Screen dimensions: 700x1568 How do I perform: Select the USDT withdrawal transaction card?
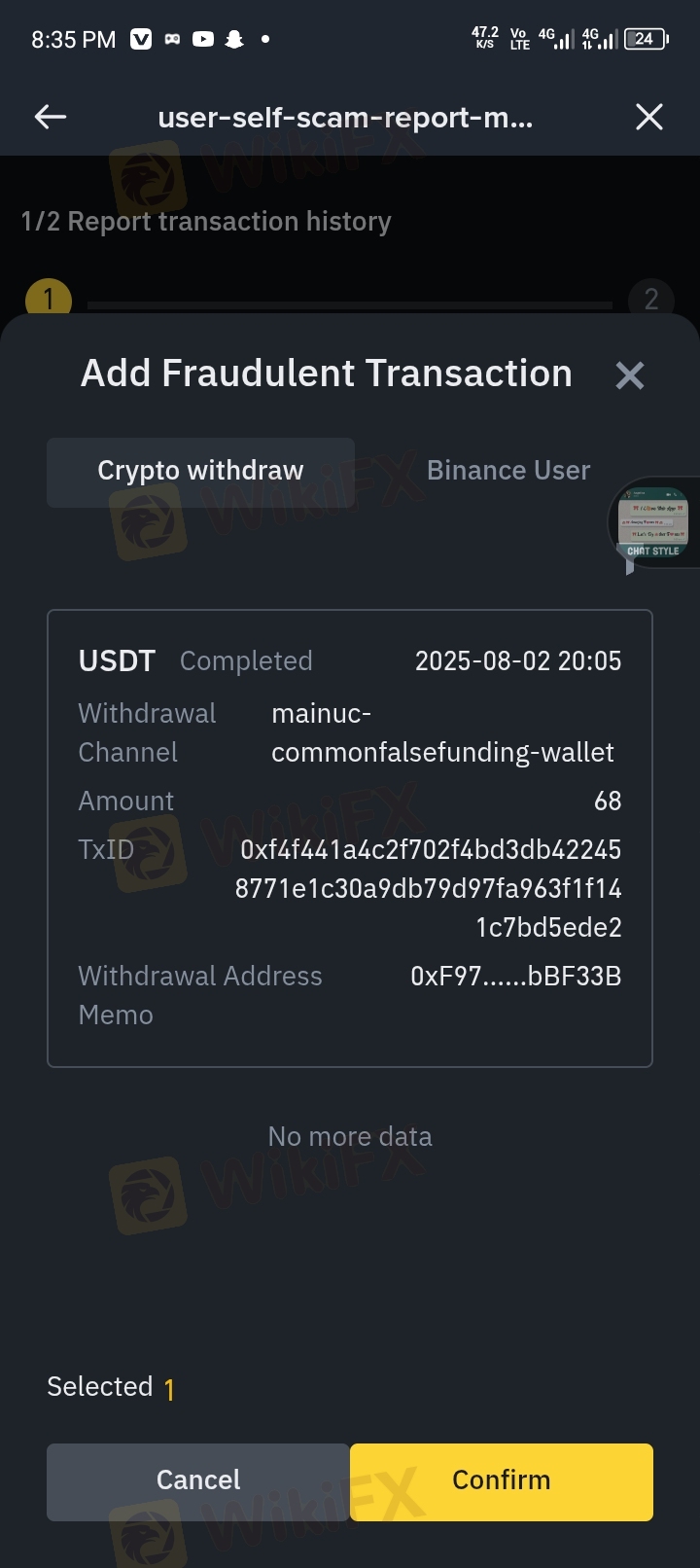point(350,838)
